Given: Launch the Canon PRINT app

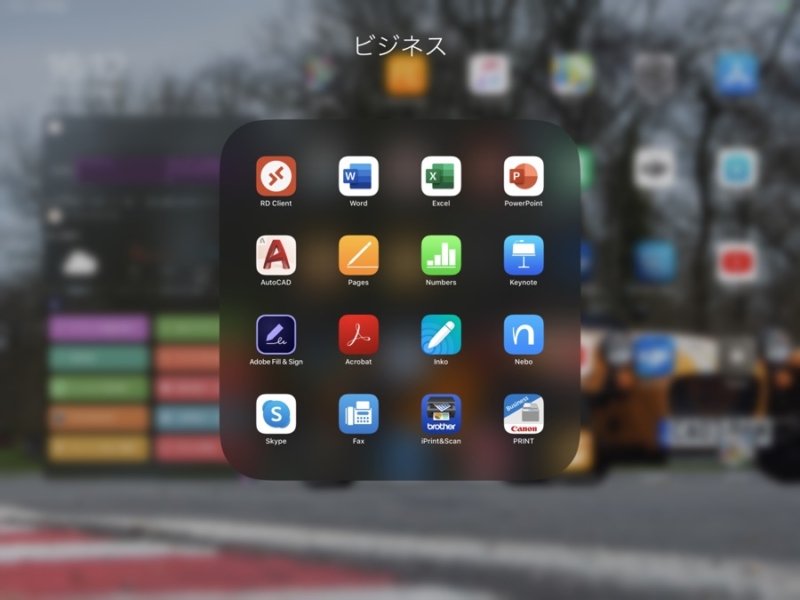Looking at the screenshot, I should (x=523, y=413).
